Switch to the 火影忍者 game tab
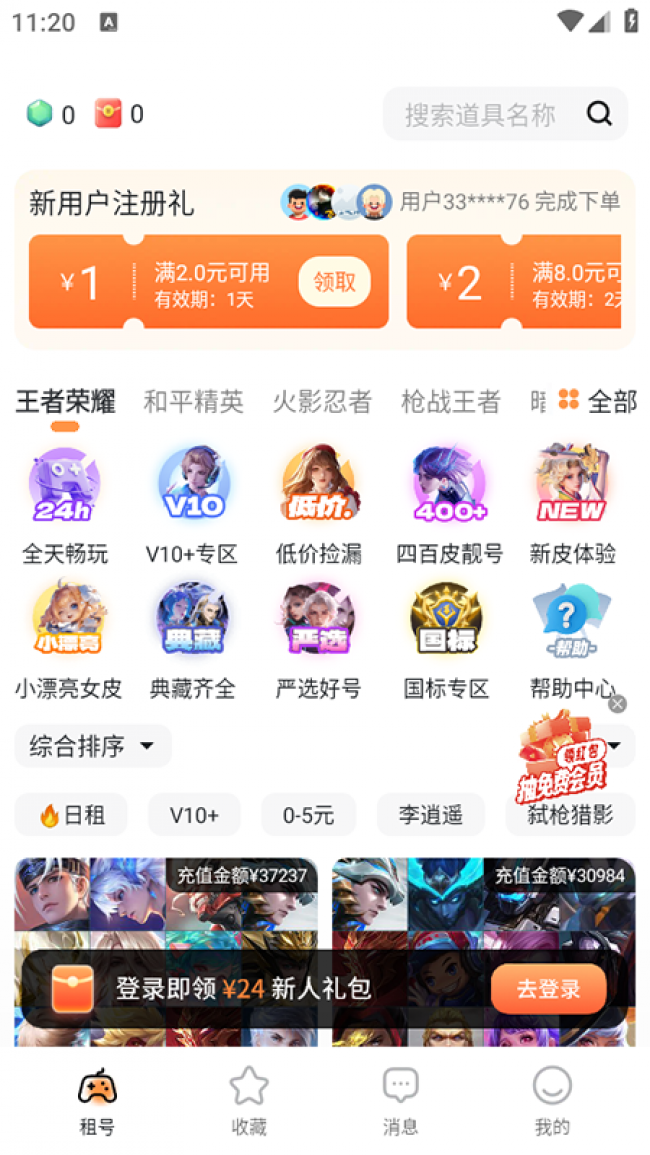The width and height of the screenshot is (650, 1155). (322, 402)
